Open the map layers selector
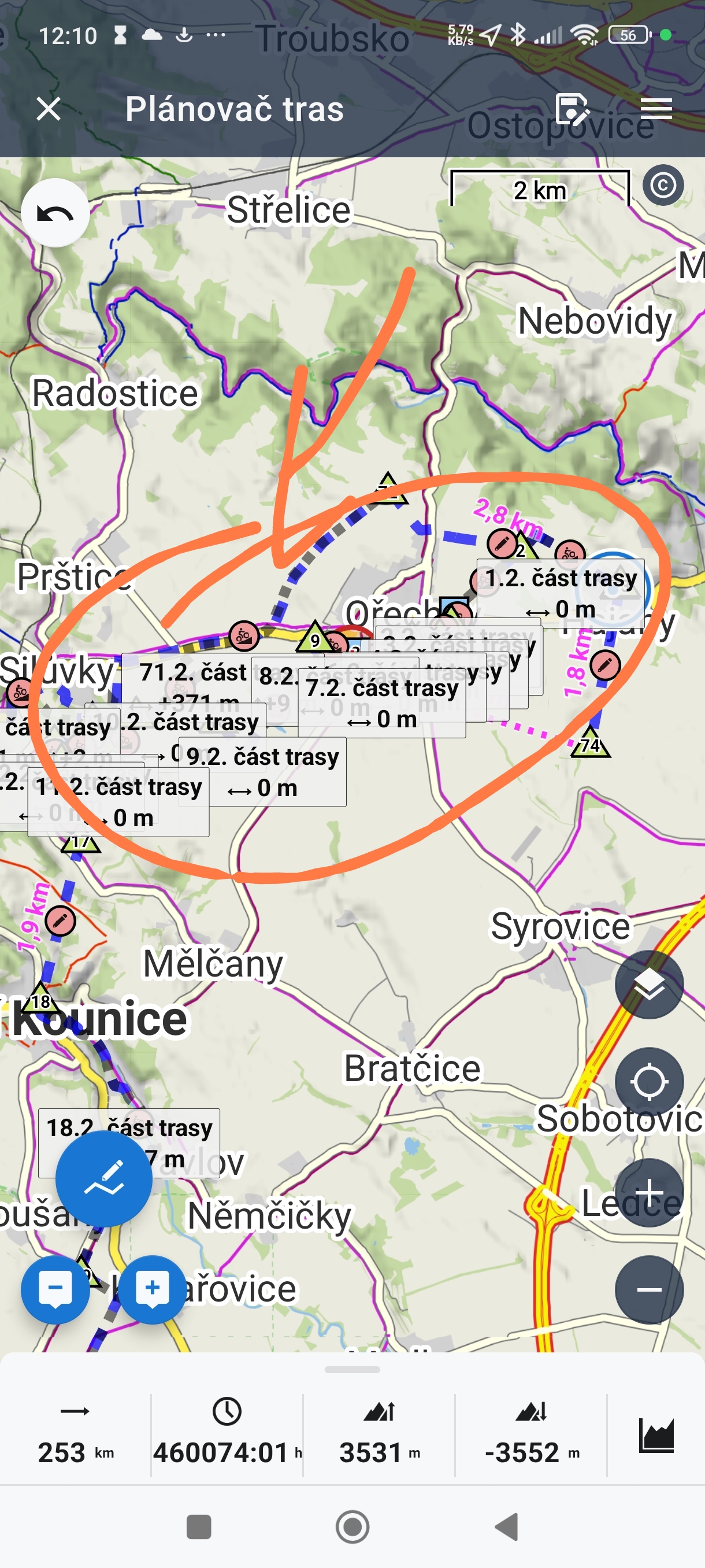 point(649,984)
